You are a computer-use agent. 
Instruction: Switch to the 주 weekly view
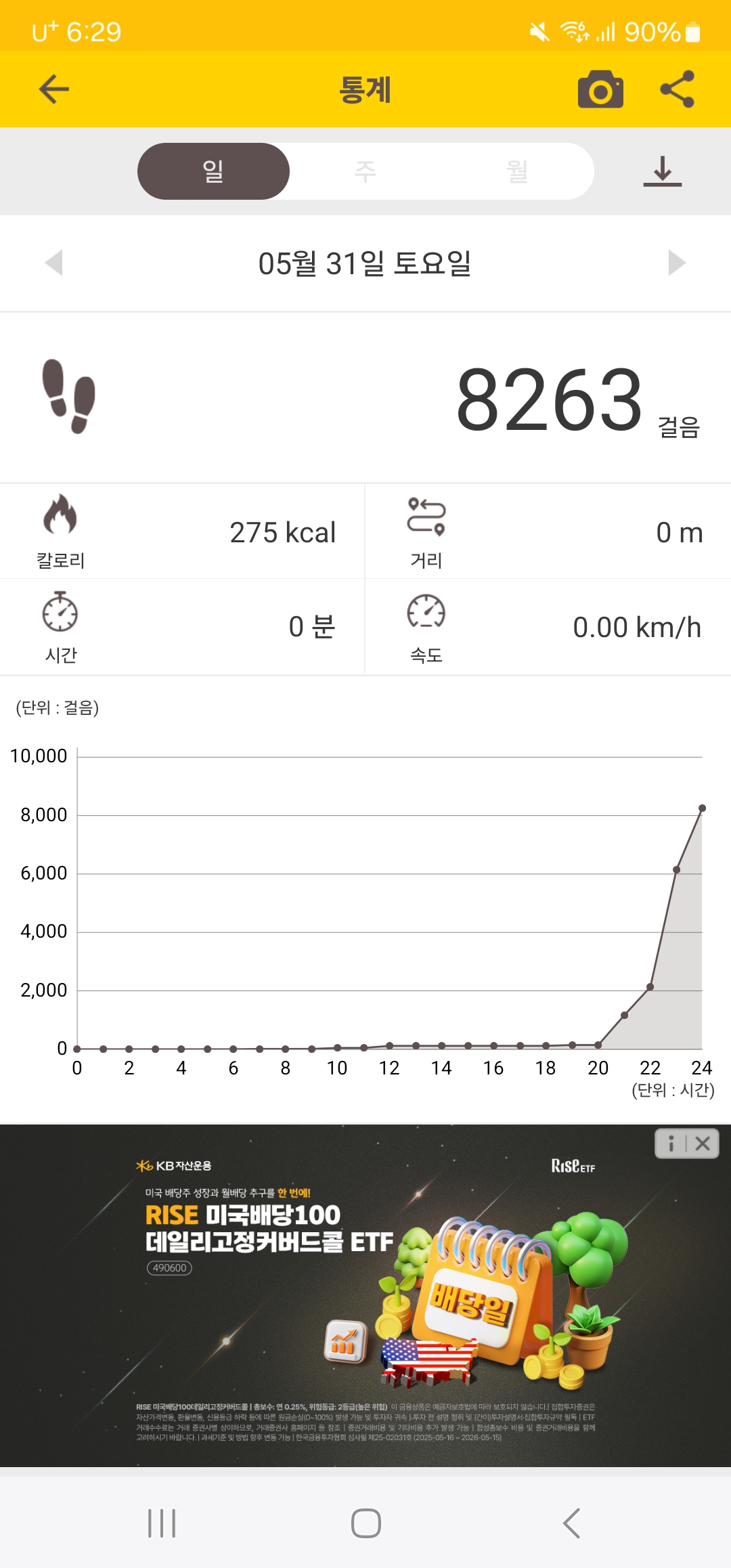point(365,171)
